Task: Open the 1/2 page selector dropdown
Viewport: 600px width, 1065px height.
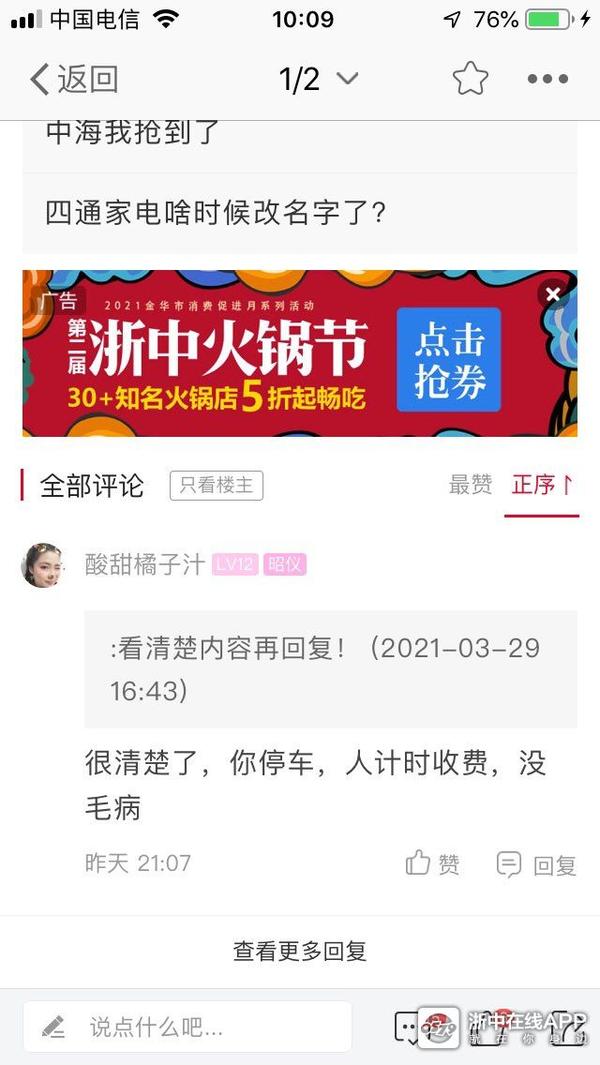Action: point(318,79)
